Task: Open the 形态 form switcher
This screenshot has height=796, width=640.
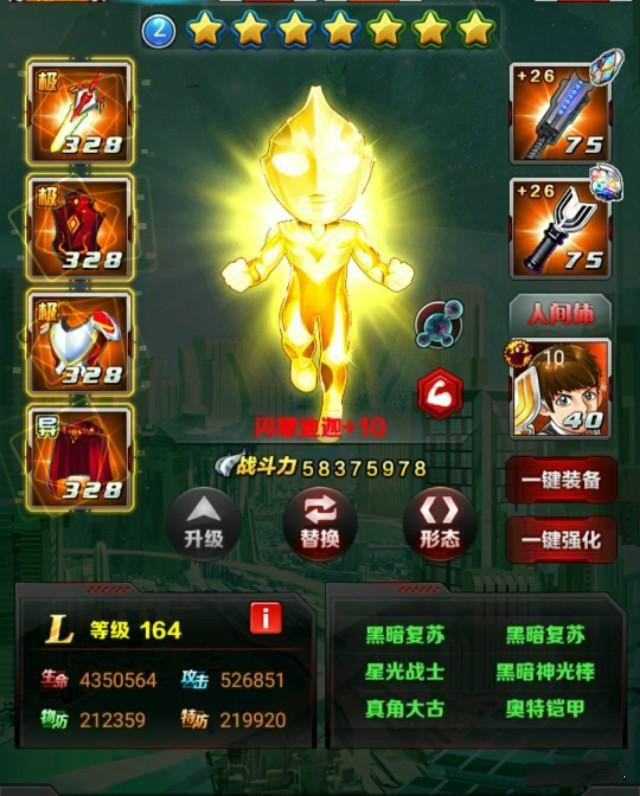Action: point(439,522)
